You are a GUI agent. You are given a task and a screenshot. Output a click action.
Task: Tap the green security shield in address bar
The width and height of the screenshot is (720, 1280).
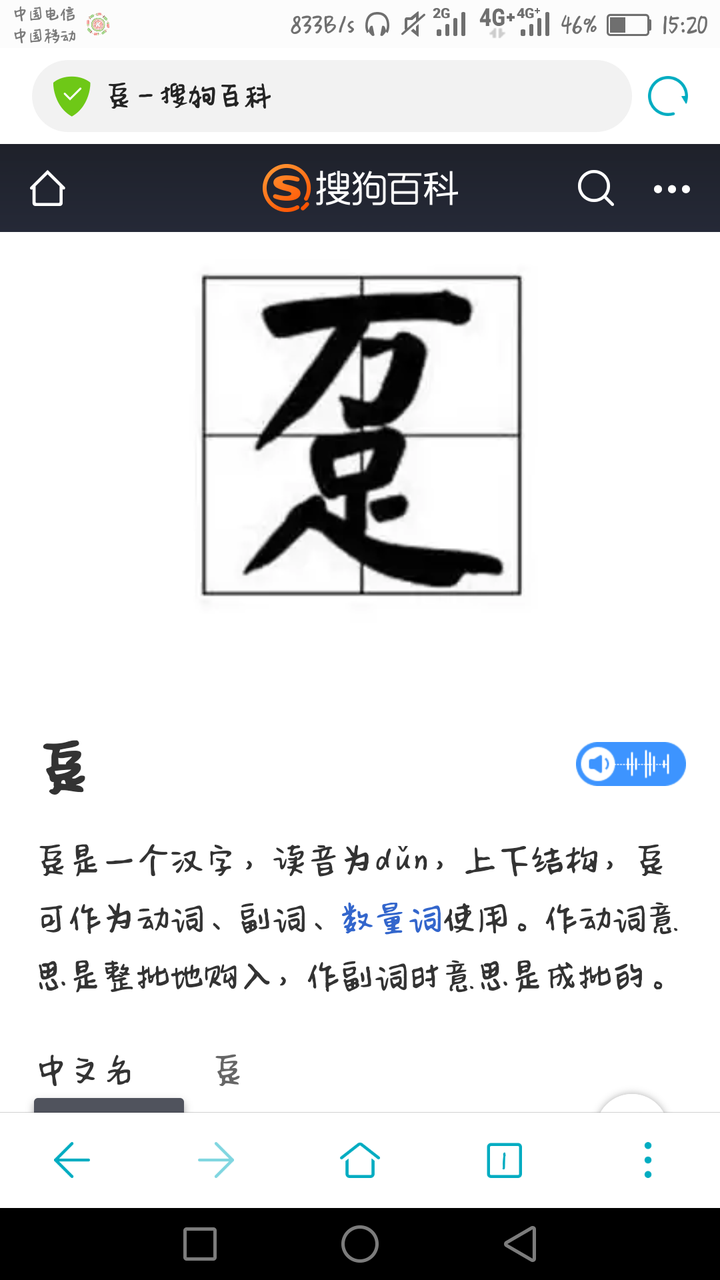[x=71, y=95]
